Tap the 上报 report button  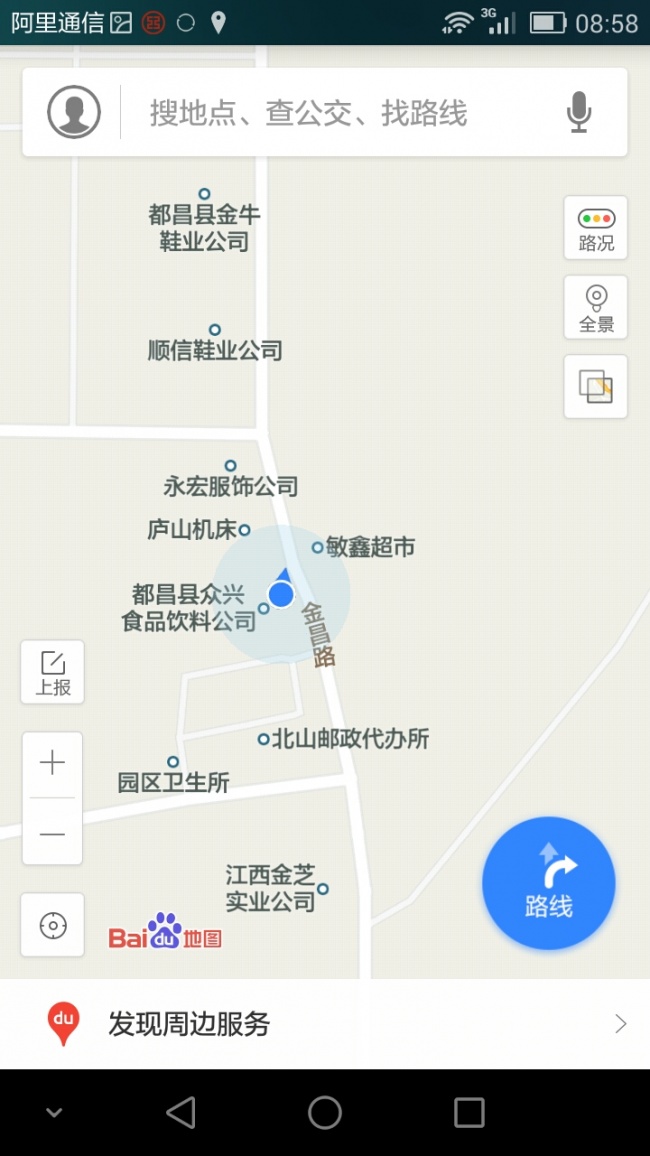pyautogui.click(x=52, y=672)
